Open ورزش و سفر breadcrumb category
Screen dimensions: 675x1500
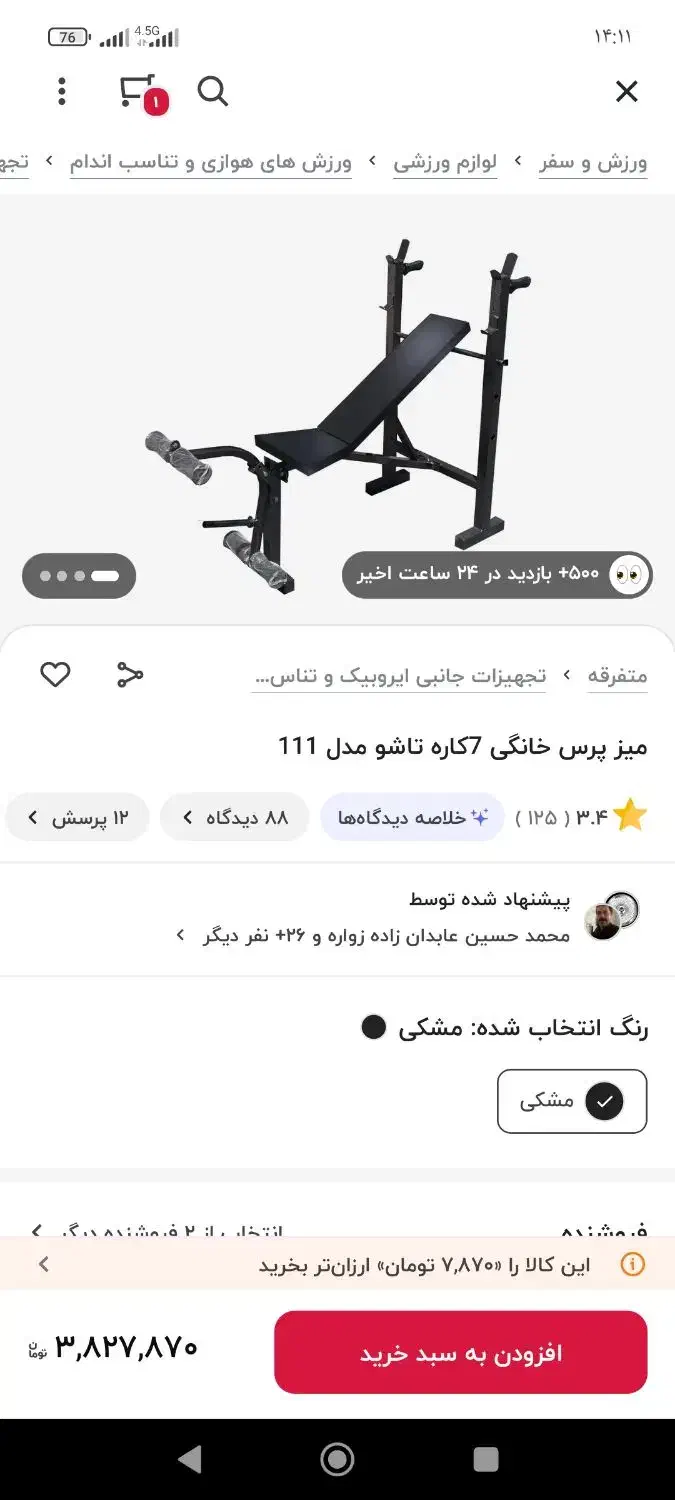(x=593, y=163)
